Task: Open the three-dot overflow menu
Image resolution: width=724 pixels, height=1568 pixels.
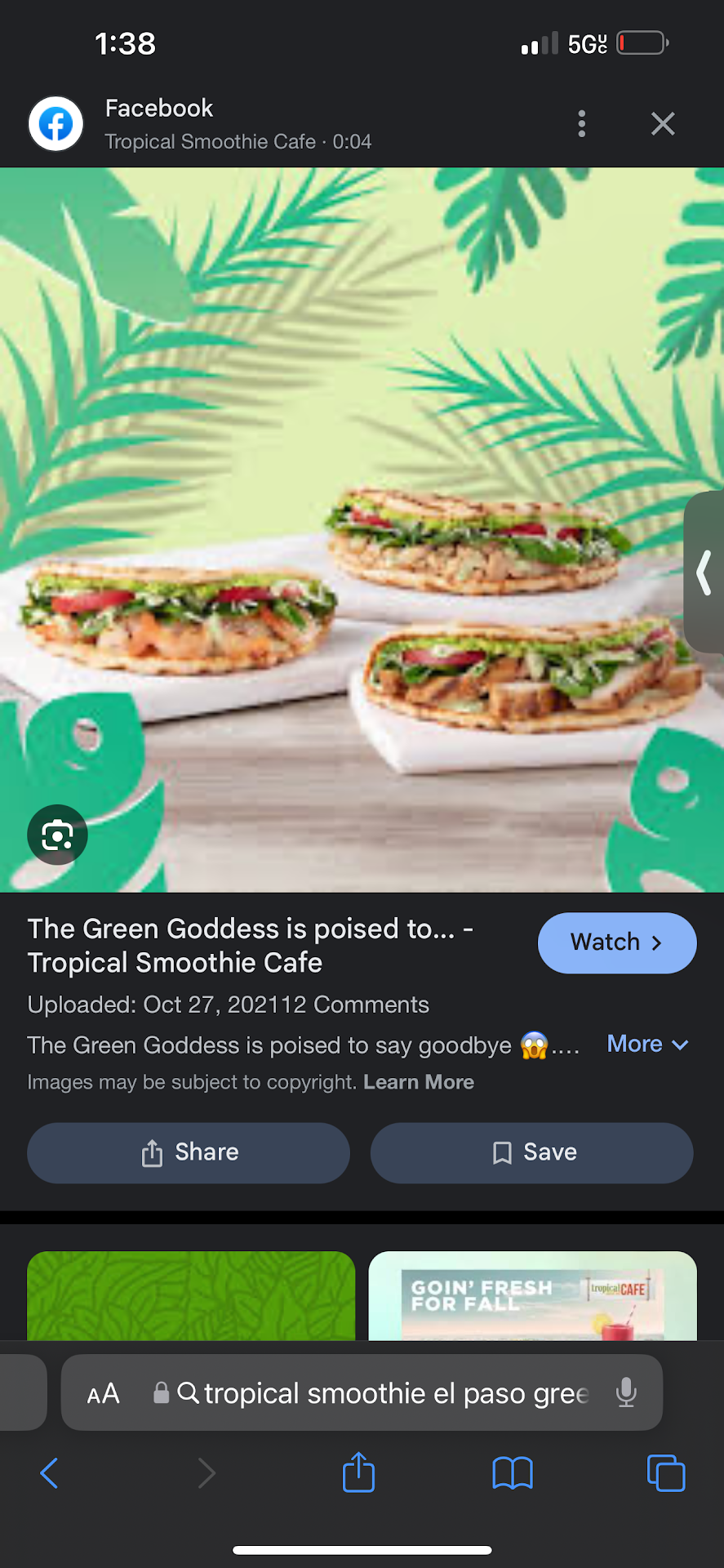Action: [x=581, y=124]
